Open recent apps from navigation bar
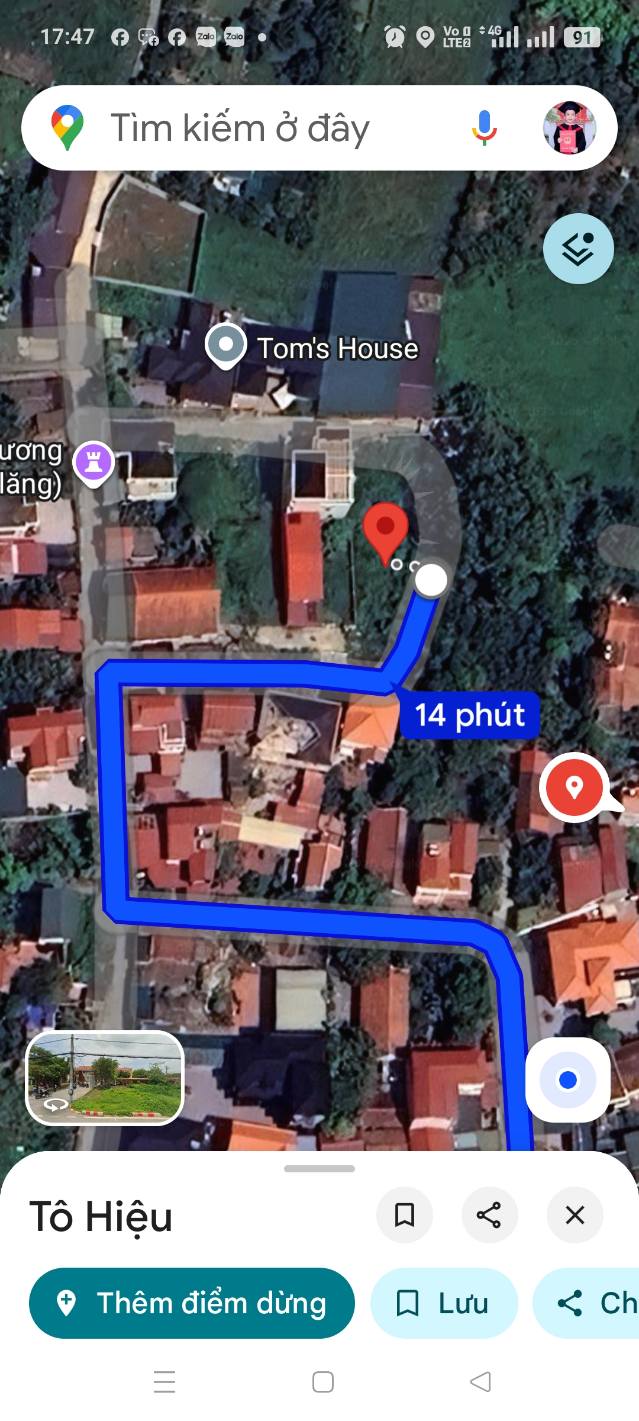This screenshot has width=639, height=1421. 165,1382
